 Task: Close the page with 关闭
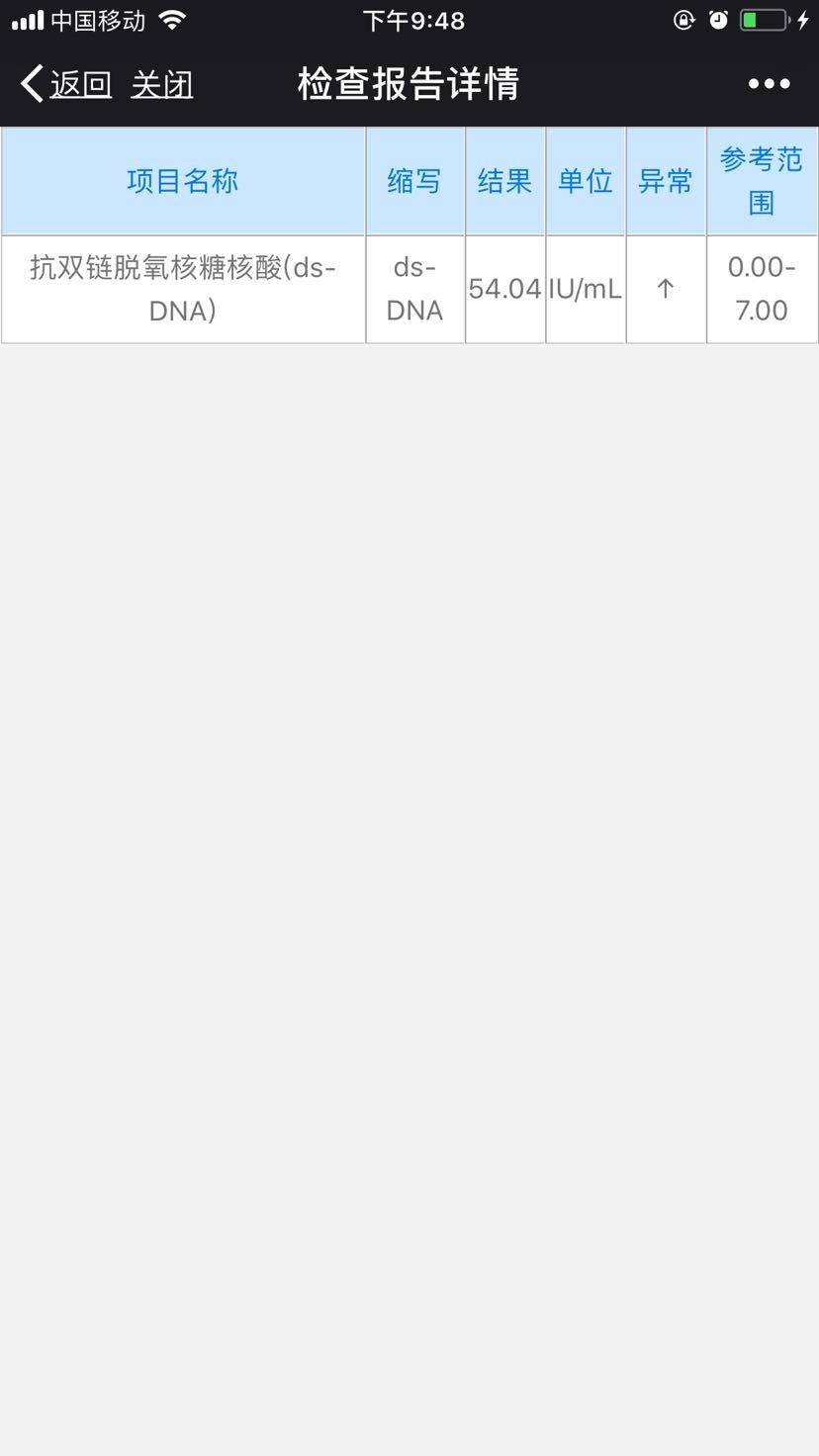click(161, 84)
